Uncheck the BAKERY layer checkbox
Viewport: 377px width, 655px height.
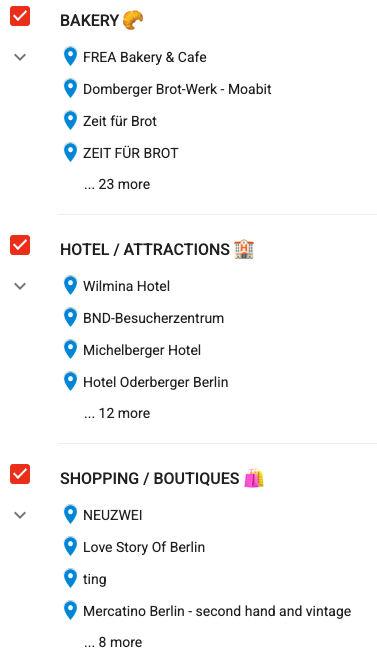point(20,16)
